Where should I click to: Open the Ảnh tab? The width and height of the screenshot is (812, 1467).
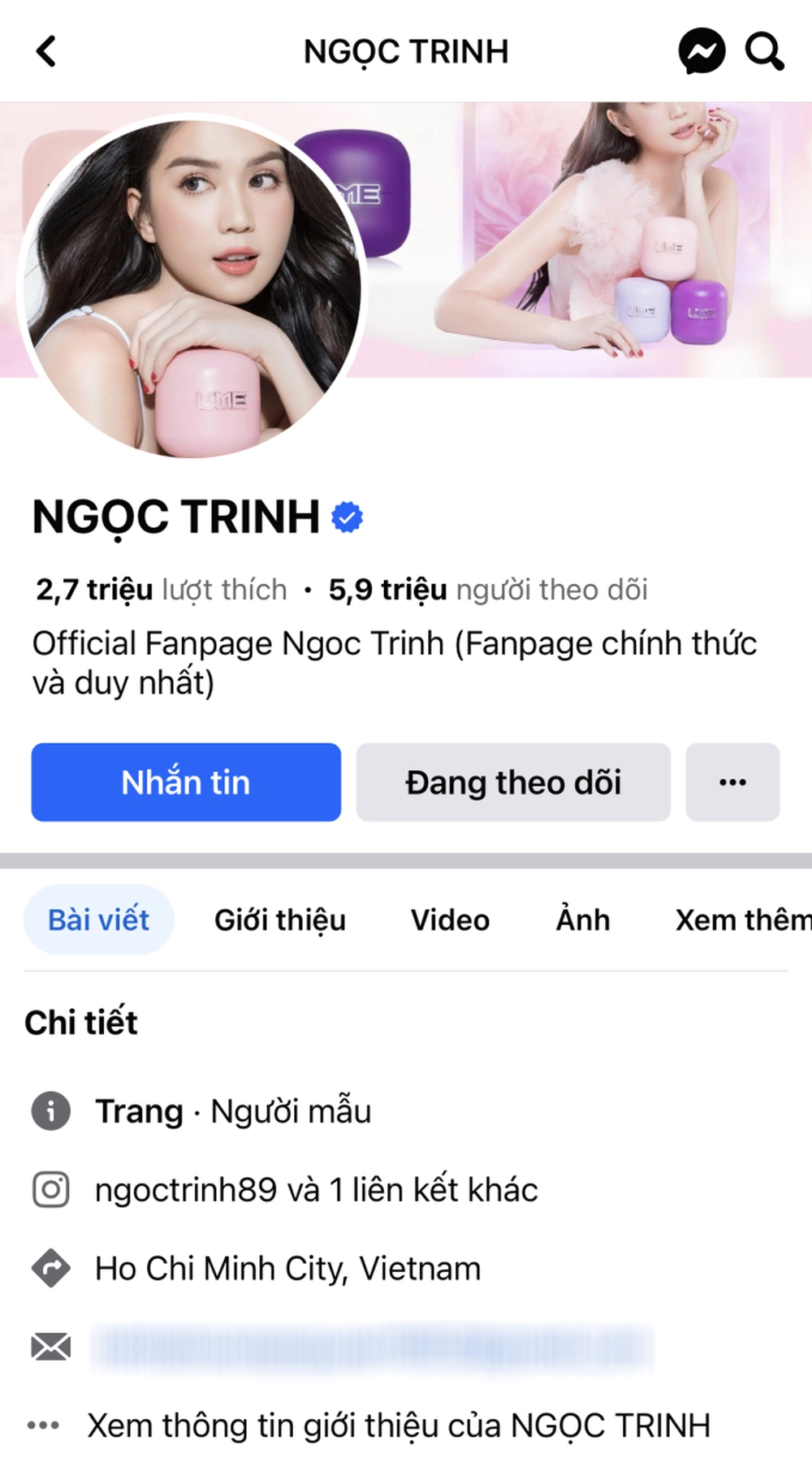point(582,919)
